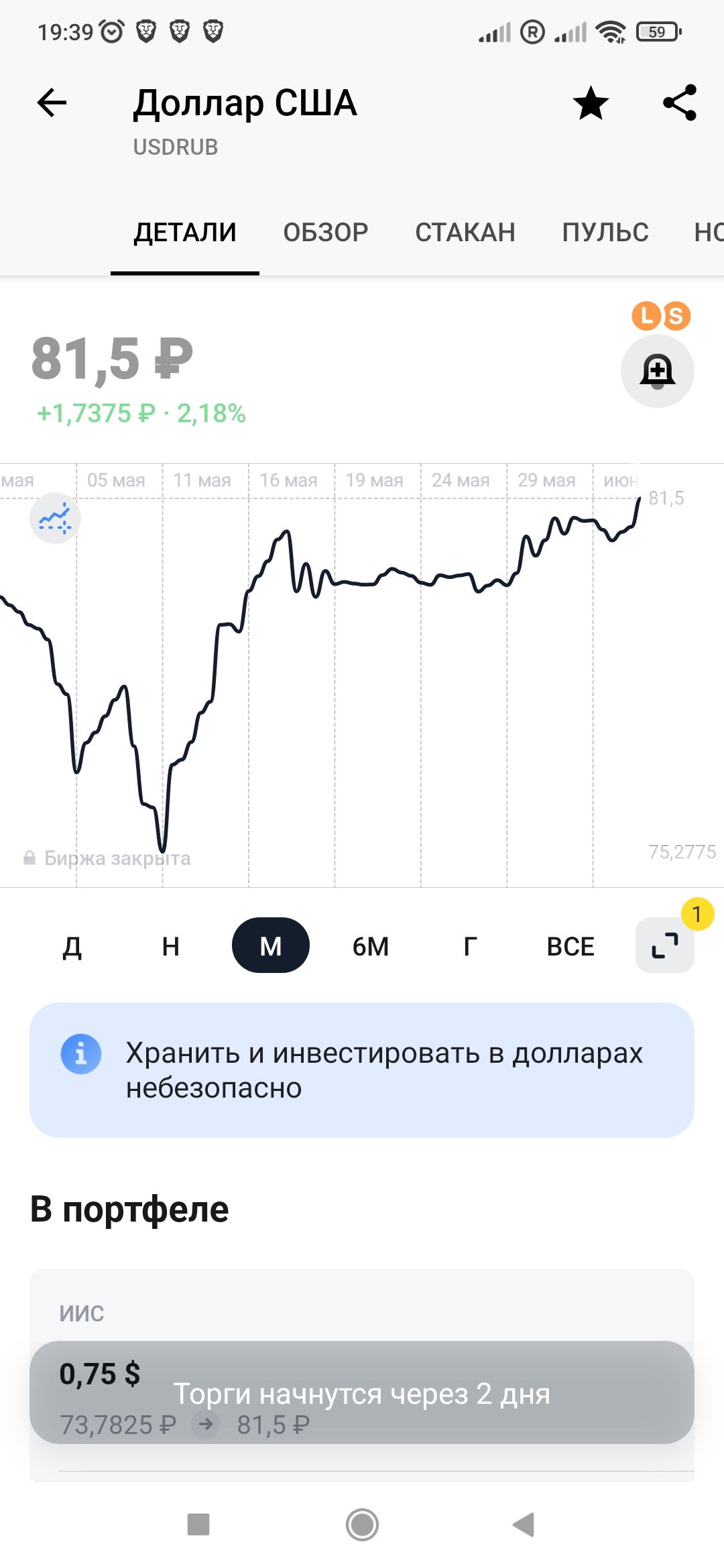Image resolution: width=724 pixels, height=1568 pixels.
Task: Select the Н week chart period
Action: point(171,945)
